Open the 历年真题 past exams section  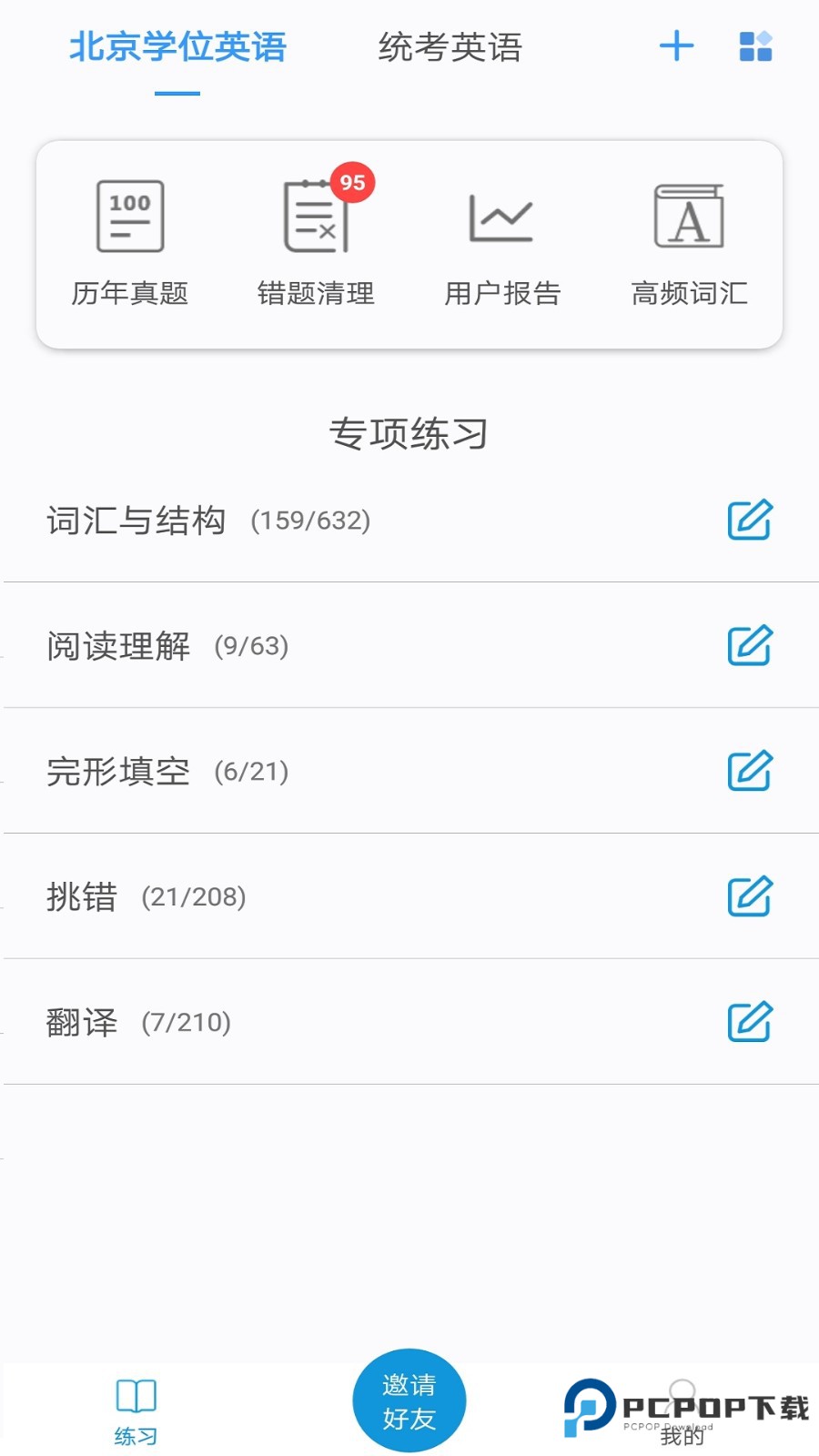[x=130, y=238]
